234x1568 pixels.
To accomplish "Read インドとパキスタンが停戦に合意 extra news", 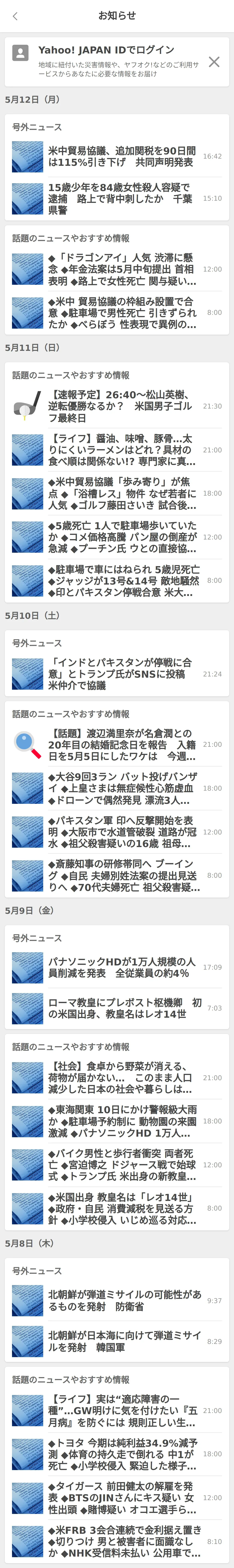I will (122, 674).
